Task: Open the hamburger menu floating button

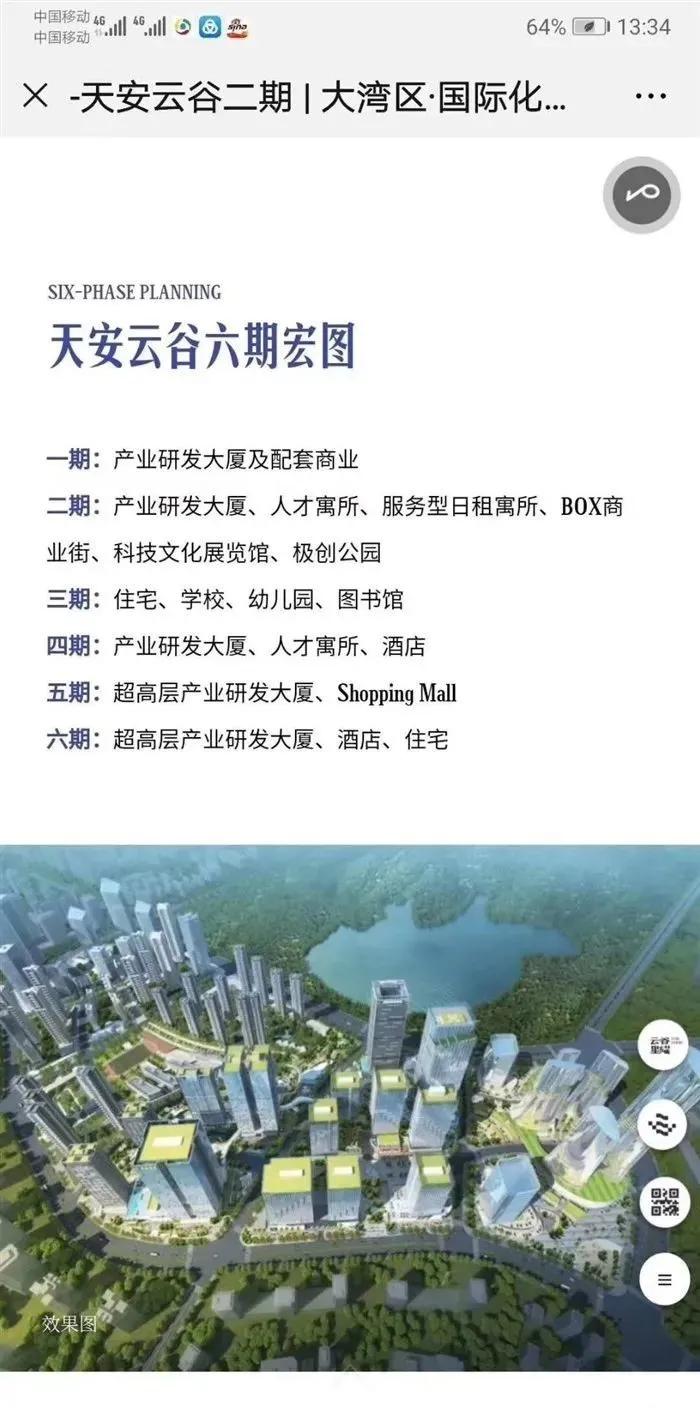Action: 664,1279
